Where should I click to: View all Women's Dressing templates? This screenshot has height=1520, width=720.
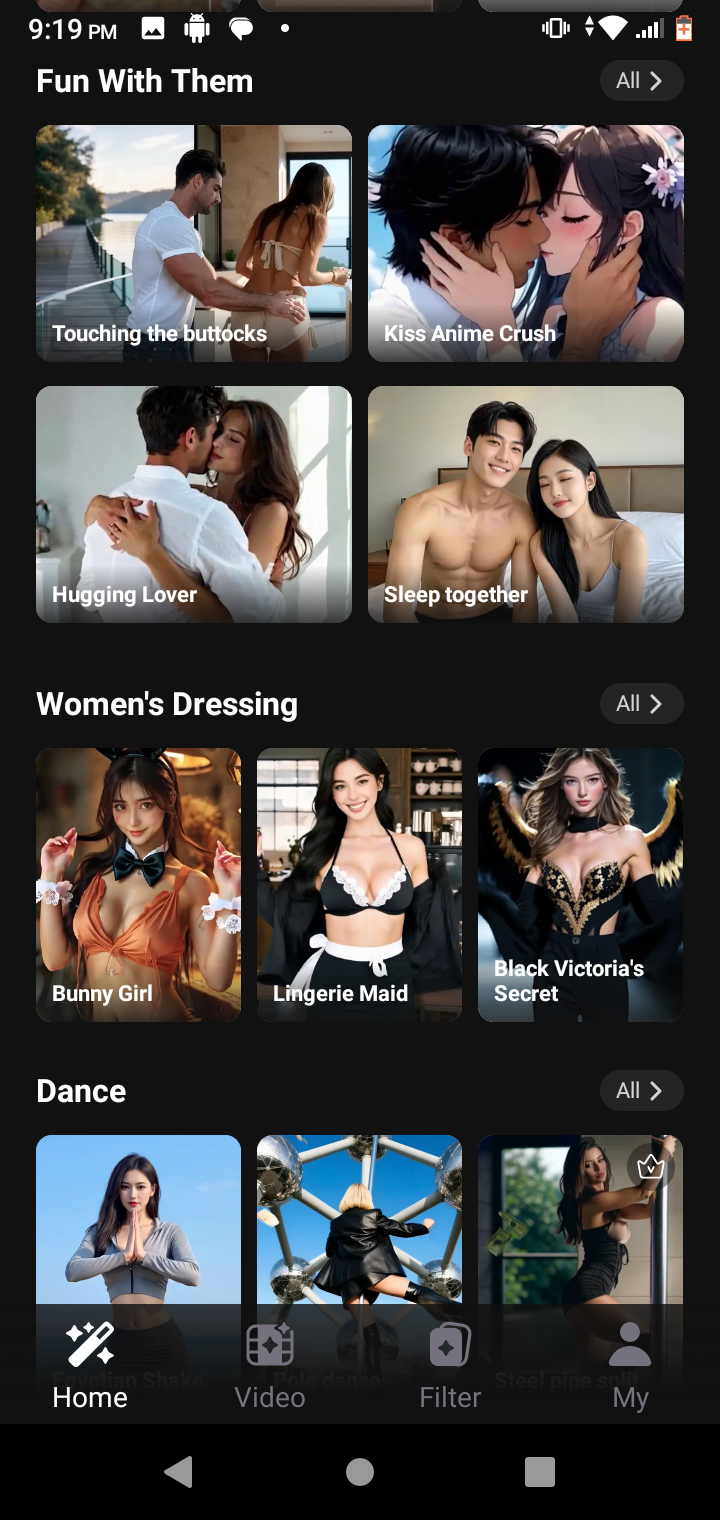[641, 704]
